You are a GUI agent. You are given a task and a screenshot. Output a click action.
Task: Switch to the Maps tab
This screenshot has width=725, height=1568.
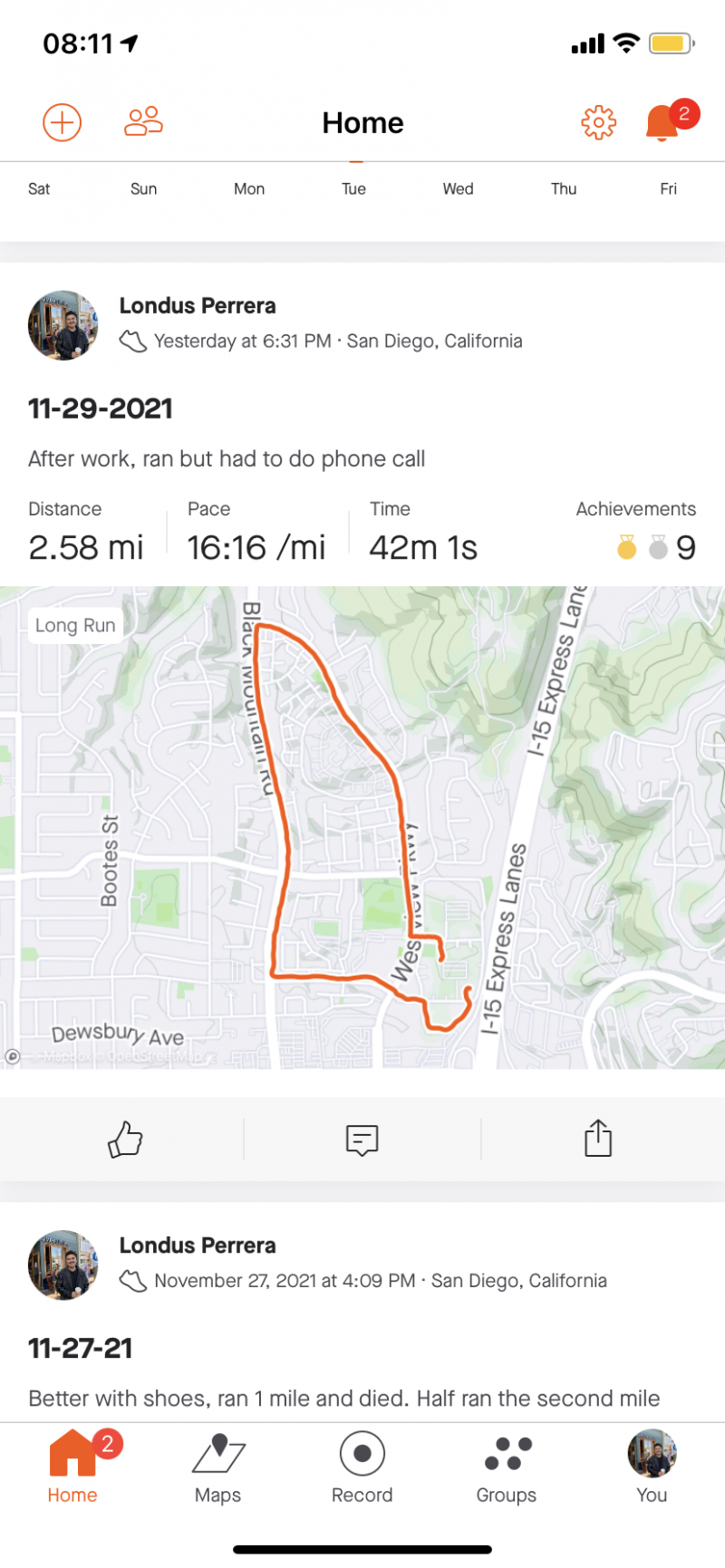[x=217, y=1467]
